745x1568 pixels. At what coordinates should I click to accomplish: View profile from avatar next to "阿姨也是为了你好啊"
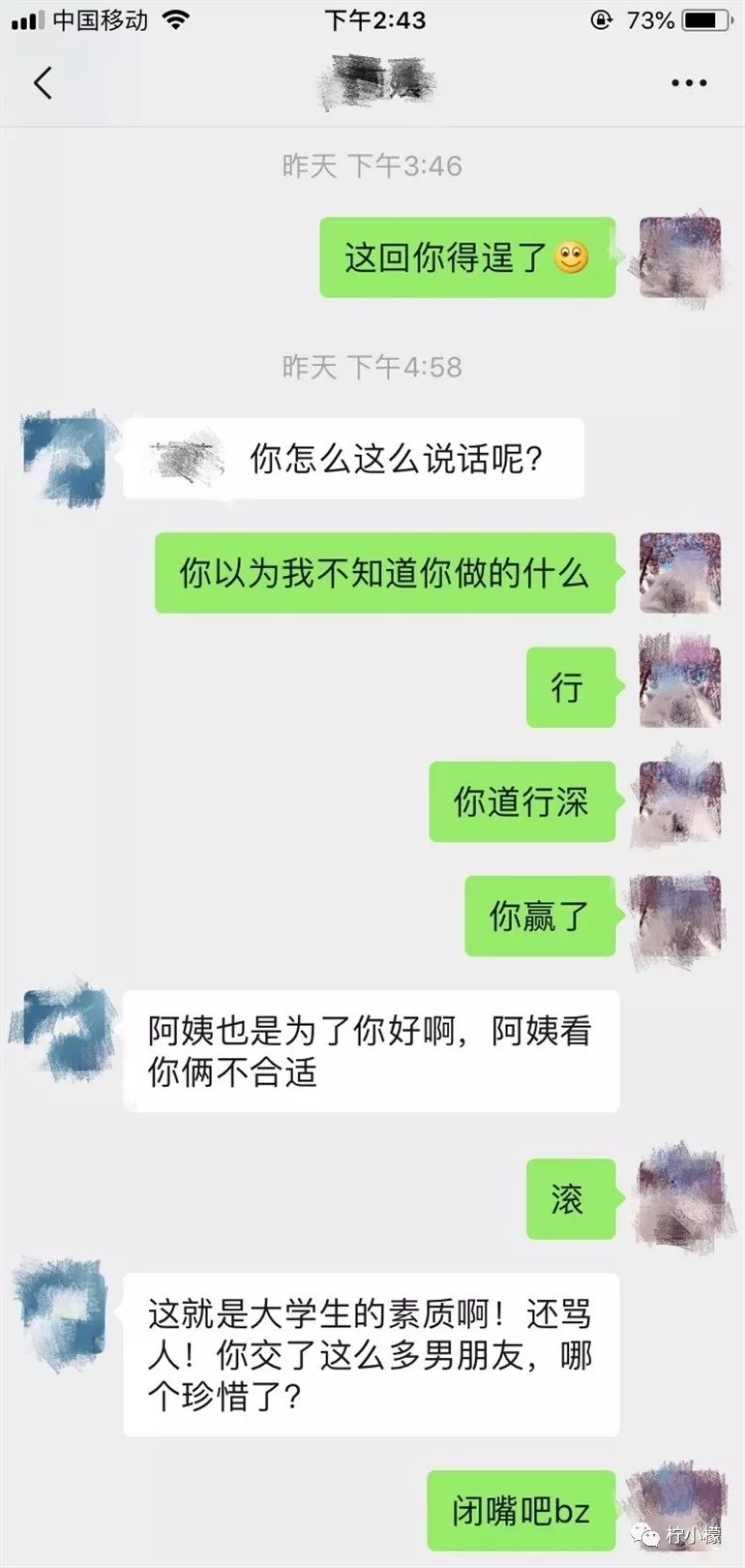[x=64, y=1030]
